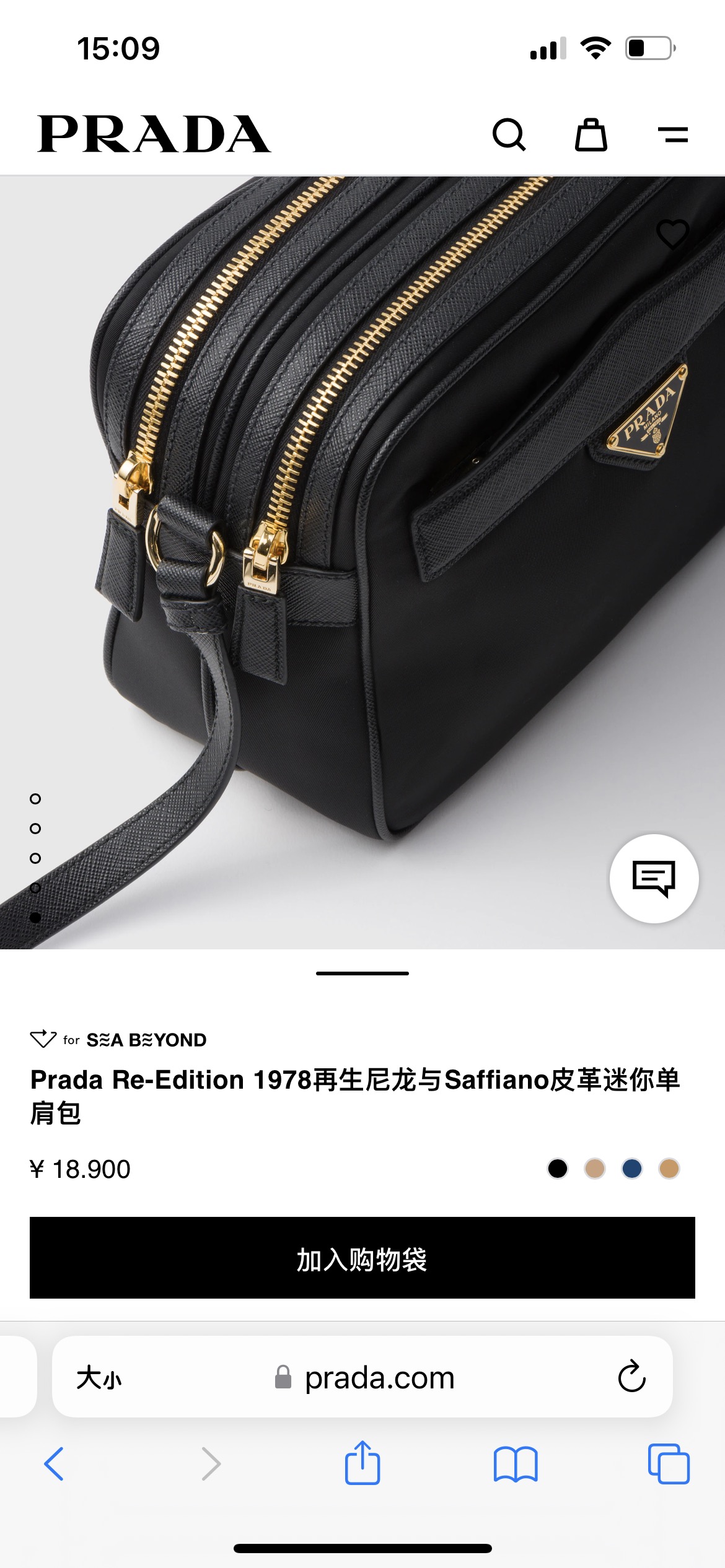
Task: Open the shopping bag
Action: [x=591, y=134]
